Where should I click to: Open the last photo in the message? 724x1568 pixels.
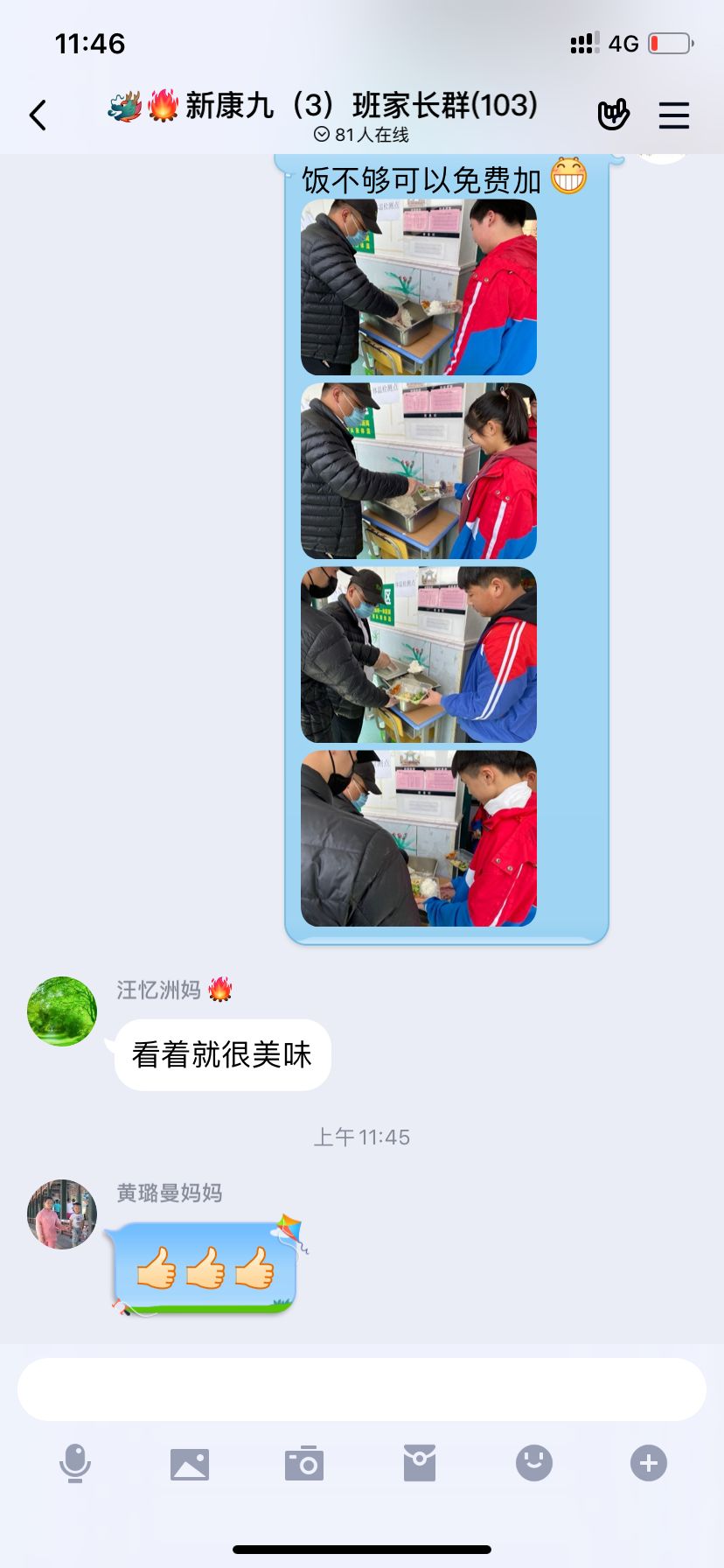[x=419, y=838]
